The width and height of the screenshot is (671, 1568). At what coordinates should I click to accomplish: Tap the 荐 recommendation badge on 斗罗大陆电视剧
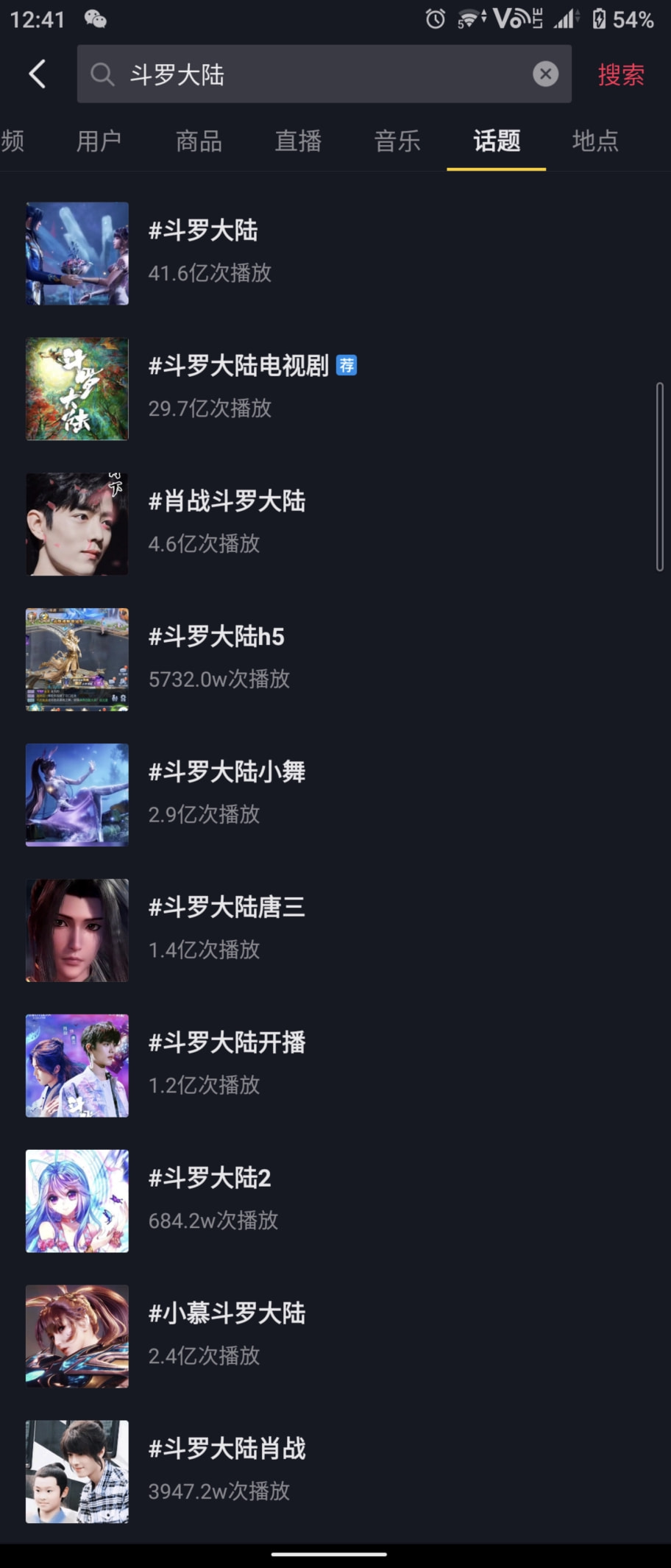click(x=347, y=365)
